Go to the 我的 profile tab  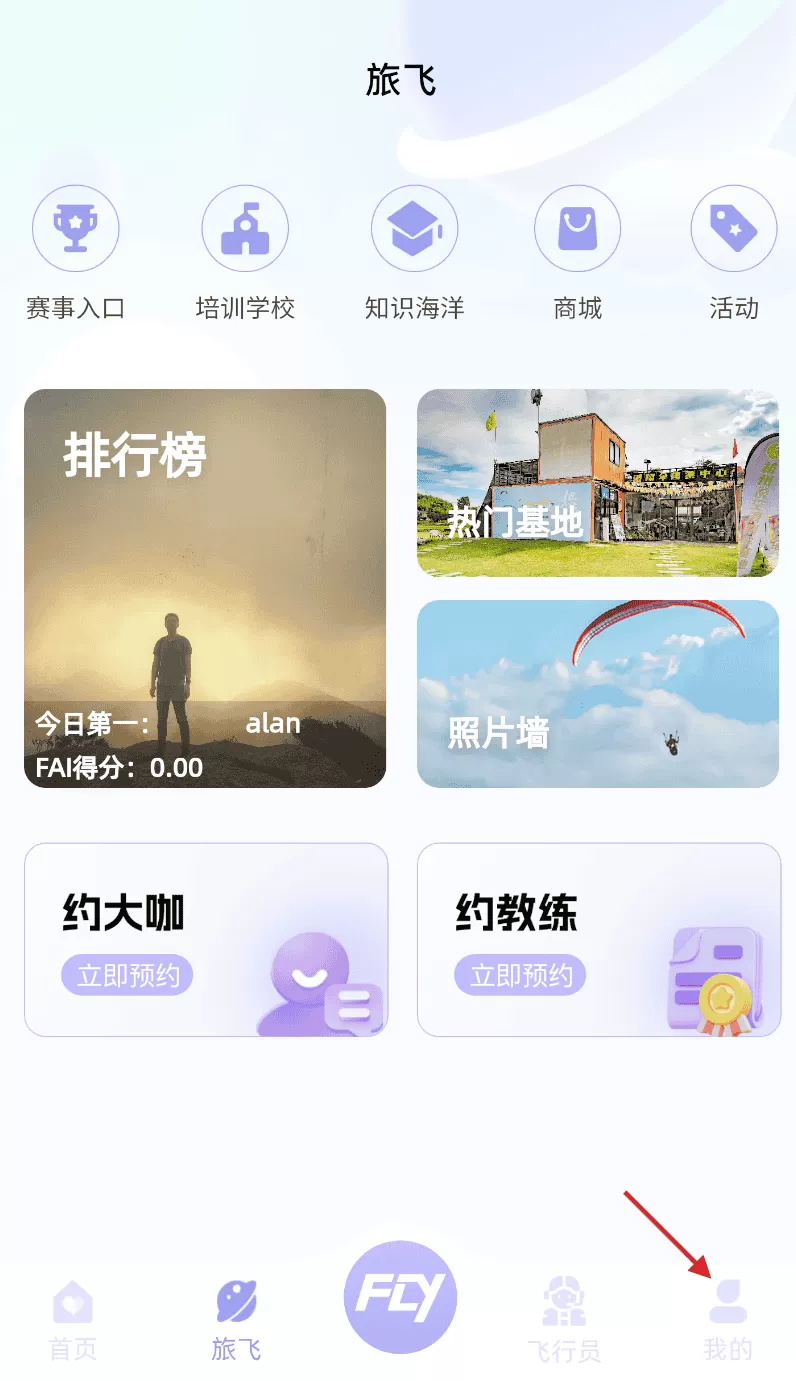pos(728,1320)
